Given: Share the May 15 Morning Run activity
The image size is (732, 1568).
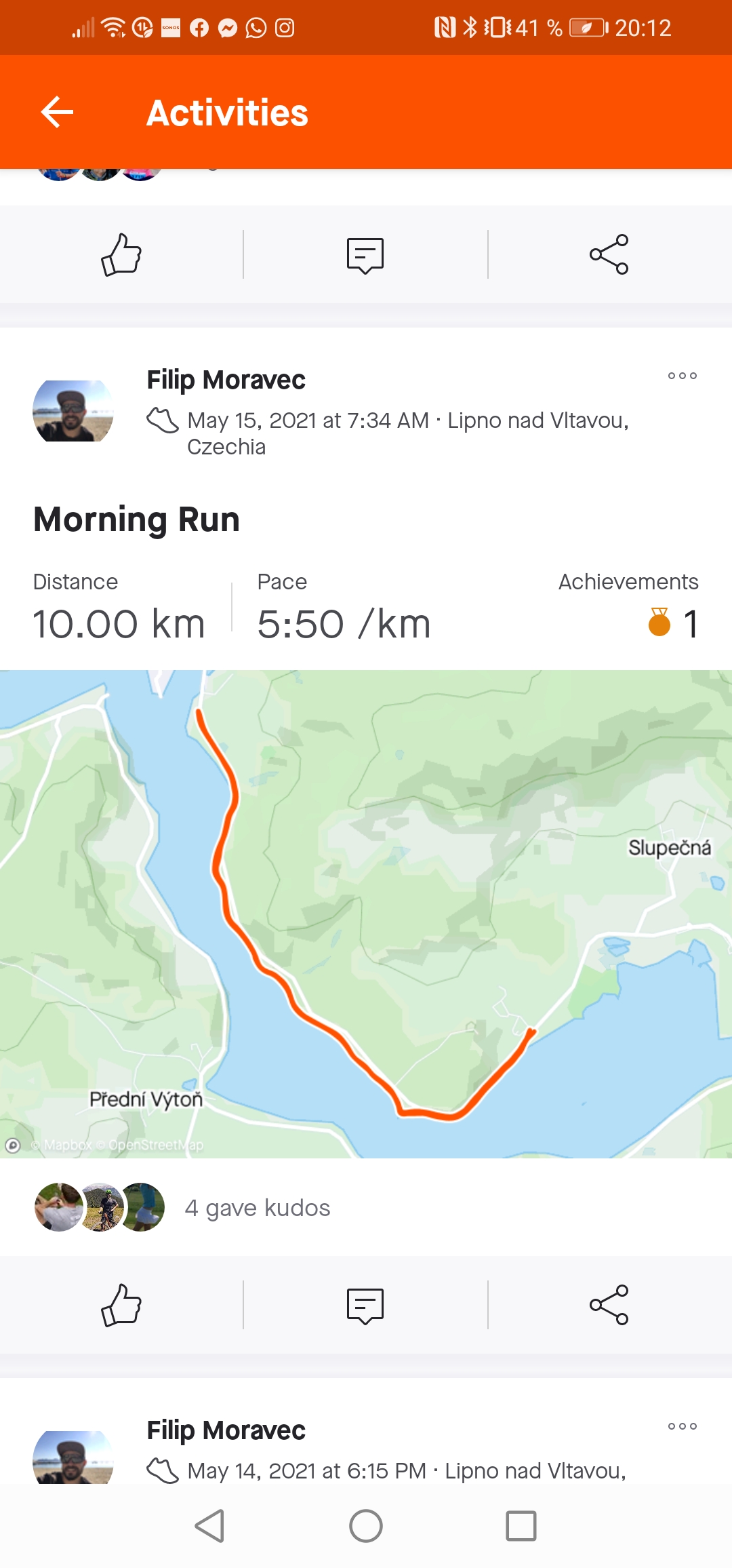Looking at the screenshot, I should pos(609,1305).
